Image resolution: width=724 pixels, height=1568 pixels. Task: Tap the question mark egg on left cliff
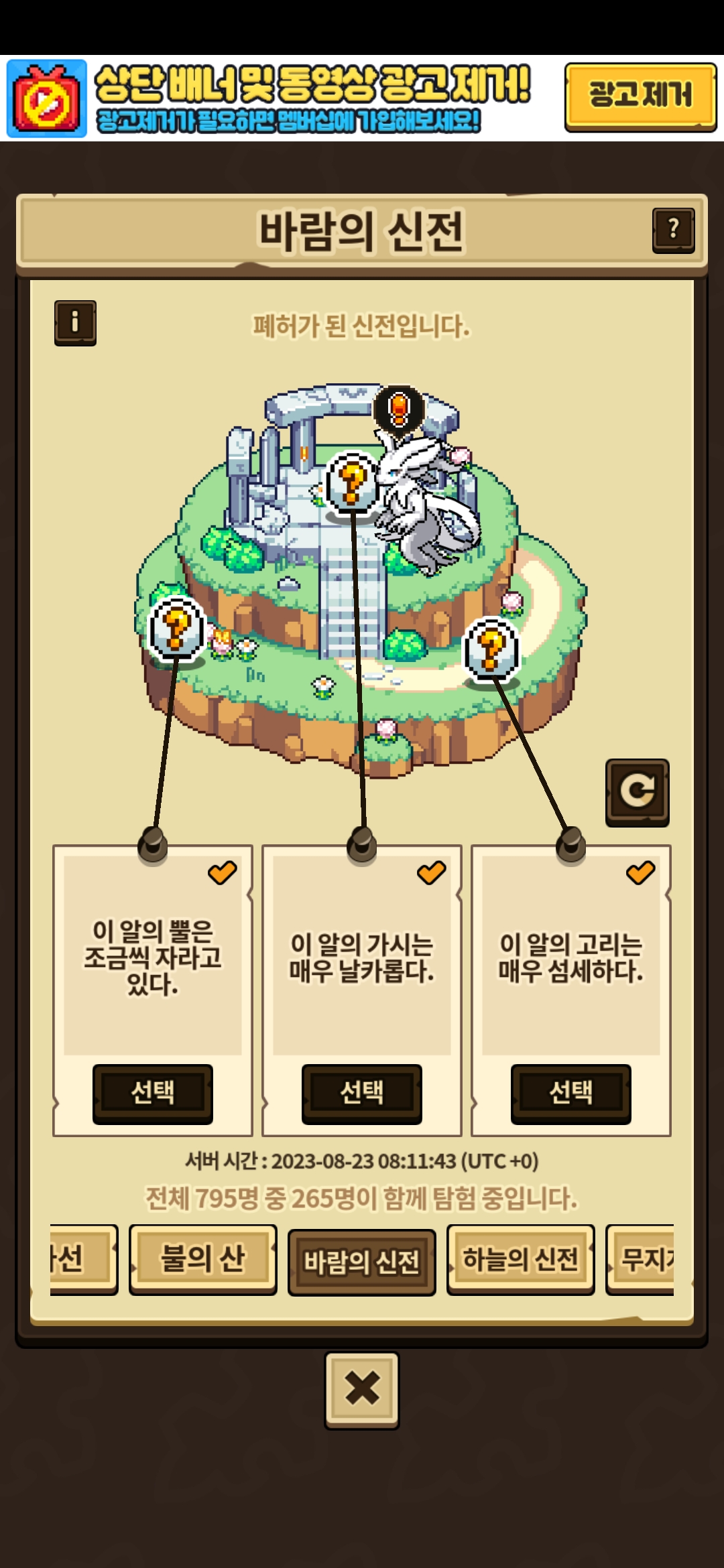pyautogui.click(x=176, y=629)
